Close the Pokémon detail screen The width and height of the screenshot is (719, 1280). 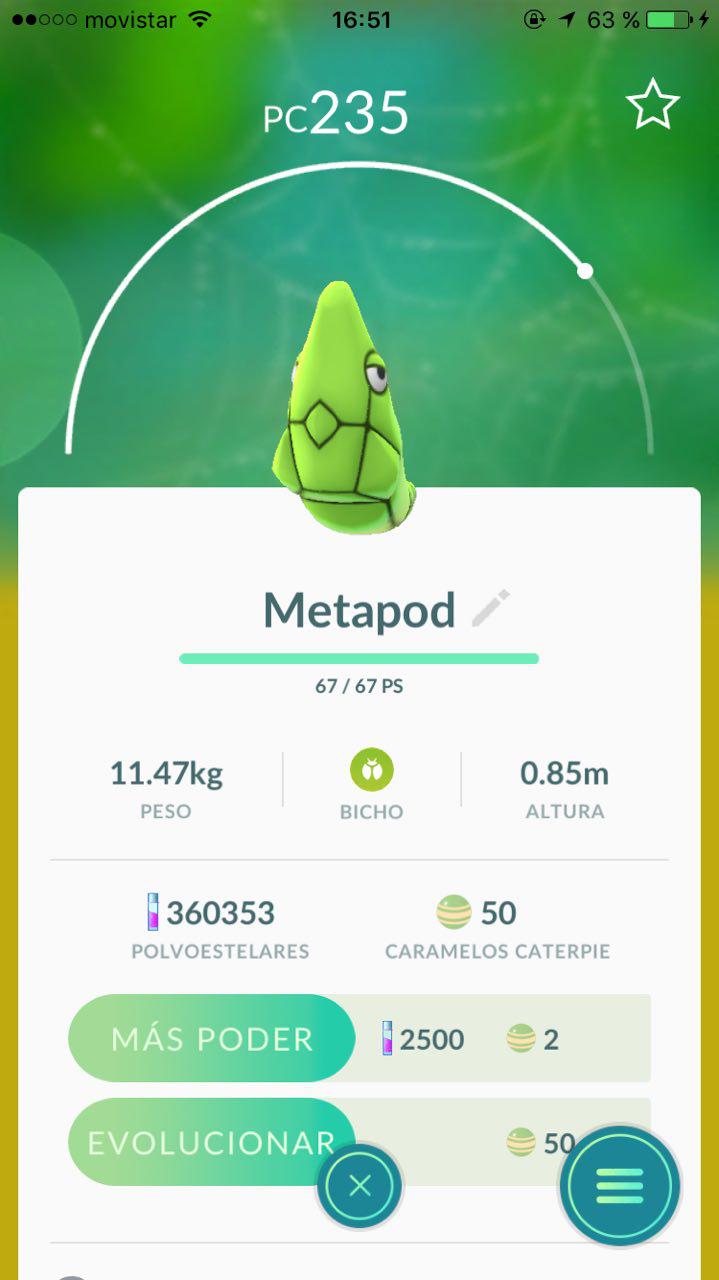pyautogui.click(x=360, y=1186)
